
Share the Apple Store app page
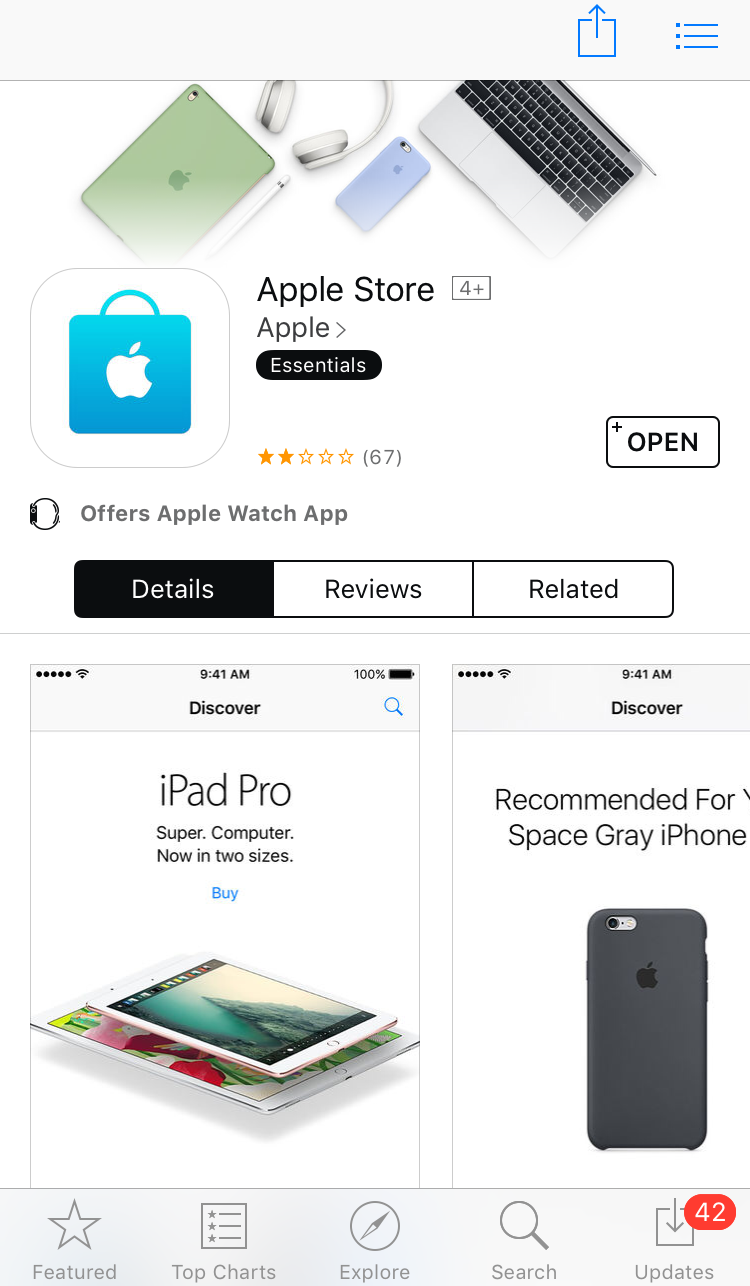(x=597, y=32)
